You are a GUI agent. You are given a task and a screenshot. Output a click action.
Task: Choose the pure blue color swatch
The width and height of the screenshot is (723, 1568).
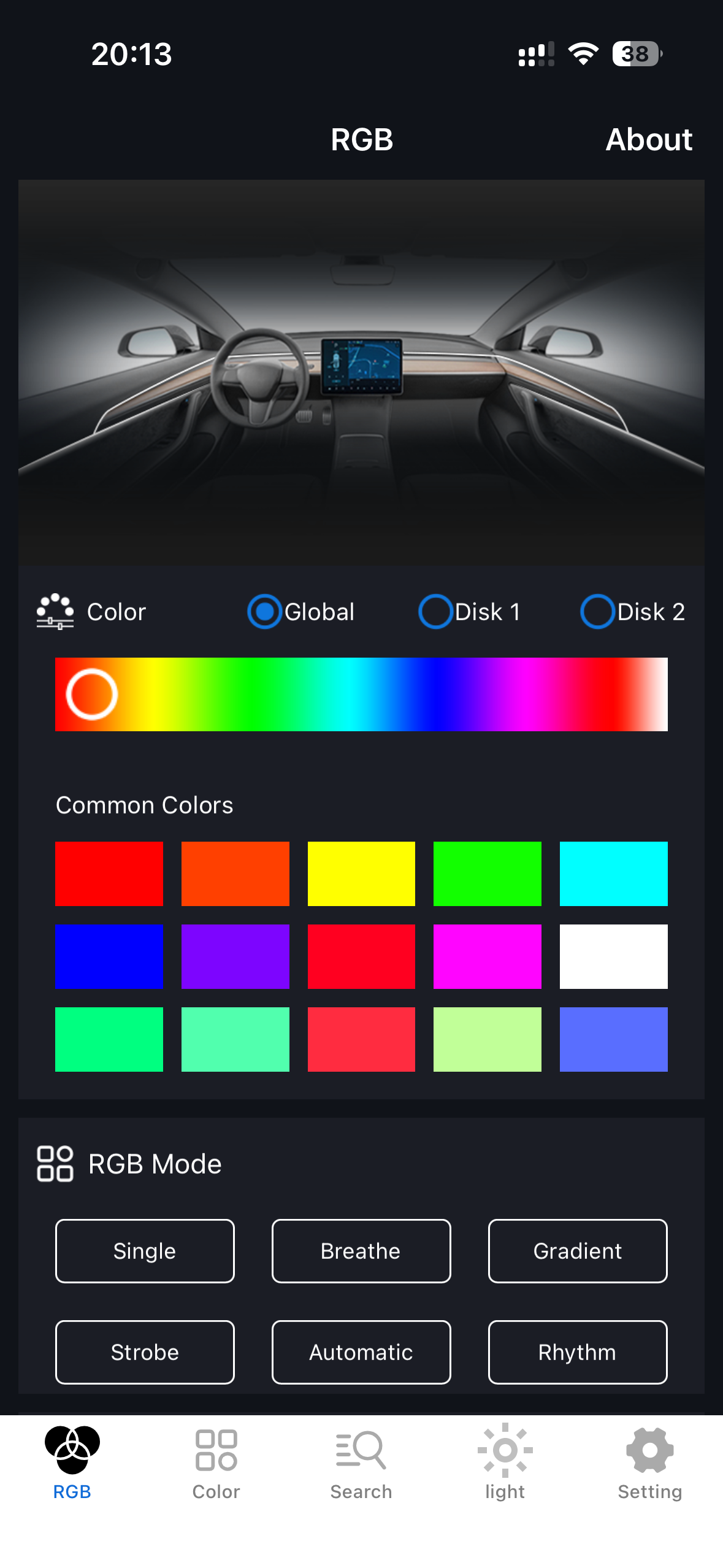[x=109, y=956]
